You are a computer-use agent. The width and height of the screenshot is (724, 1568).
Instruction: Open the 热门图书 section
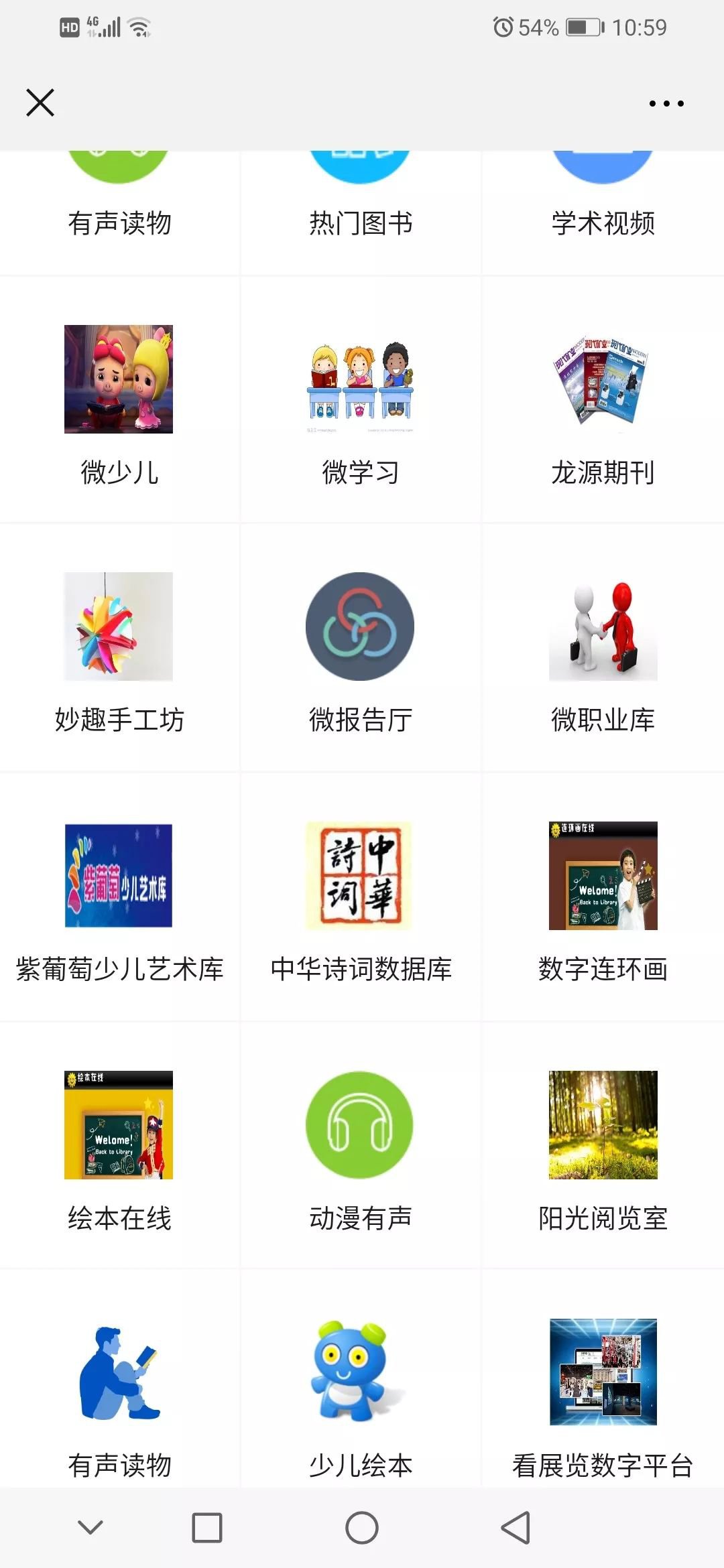pyautogui.click(x=361, y=201)
